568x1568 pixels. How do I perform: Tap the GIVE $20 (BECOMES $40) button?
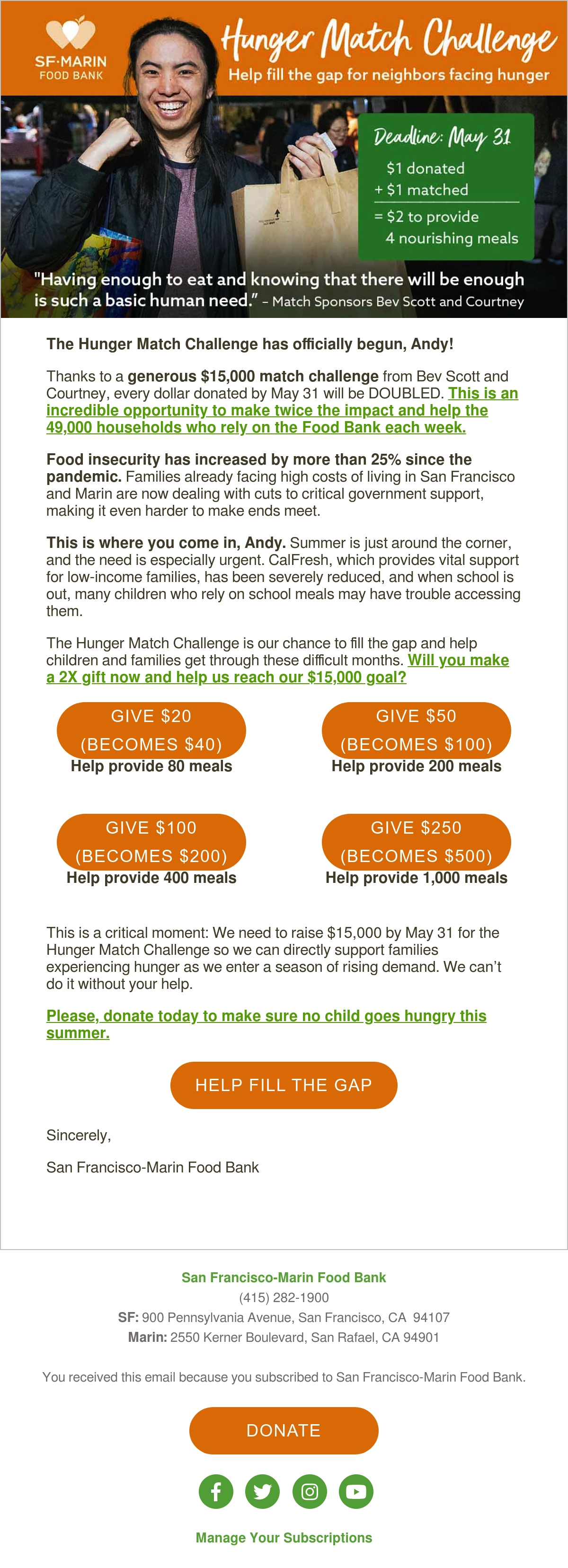click(x=151, y=730)
